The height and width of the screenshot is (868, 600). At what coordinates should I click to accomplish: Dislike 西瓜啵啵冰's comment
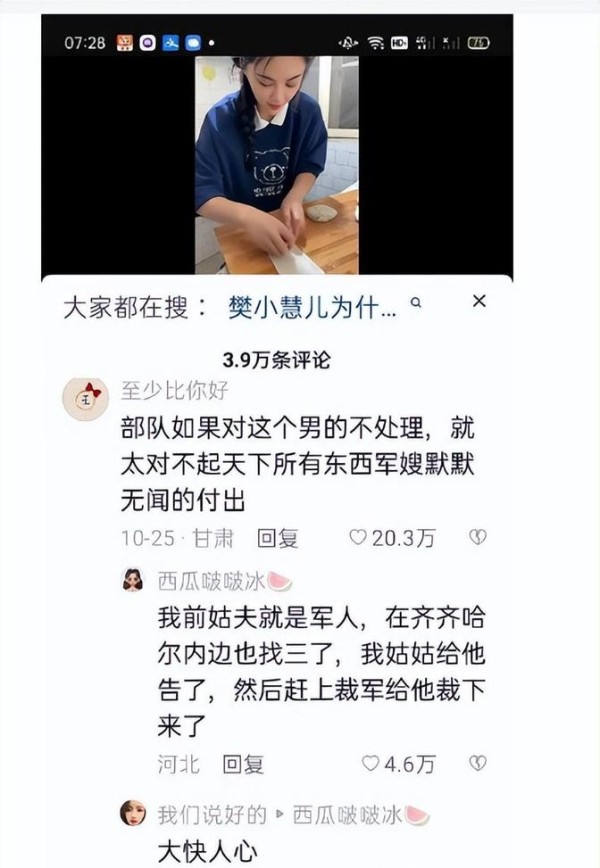478,765
